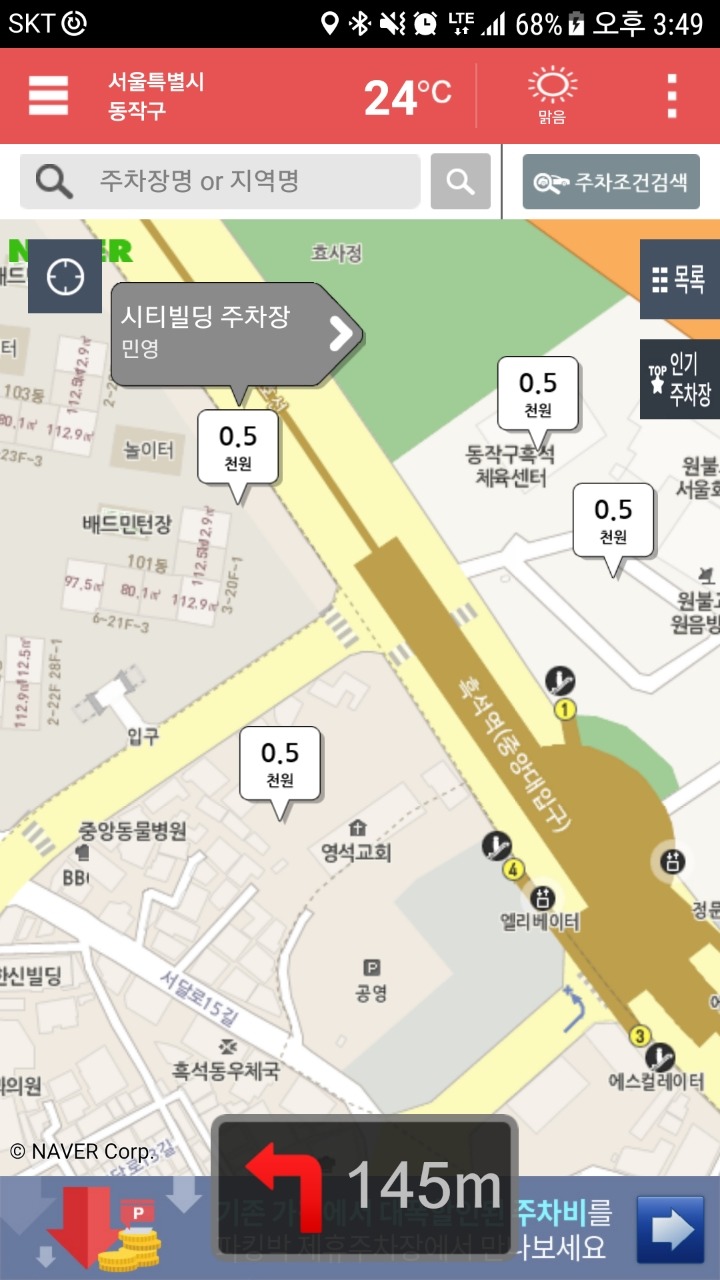The image size is (720, 1280).
Task: Tap the 145m turn direction overlay
Action: [365, 1185]
